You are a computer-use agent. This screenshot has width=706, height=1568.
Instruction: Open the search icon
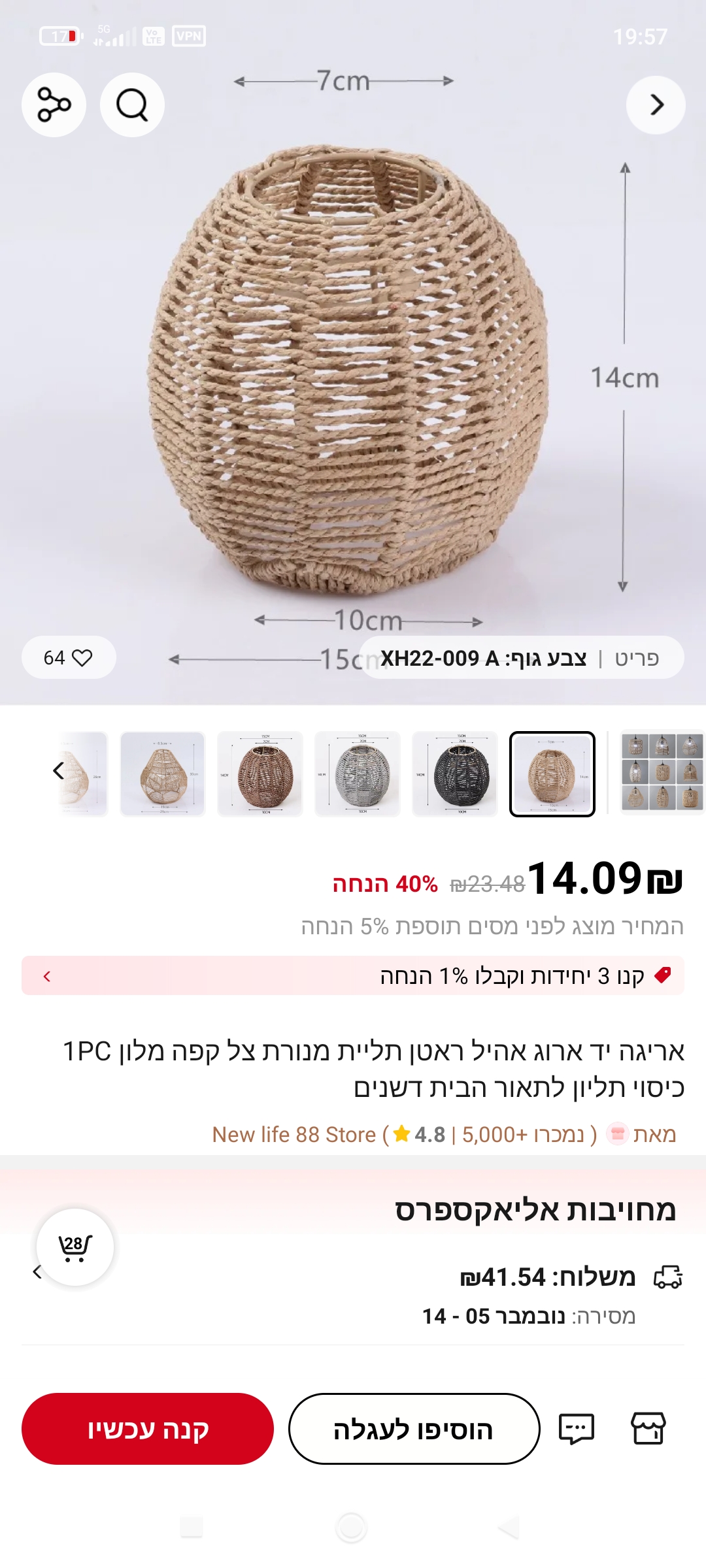point(132,105)
